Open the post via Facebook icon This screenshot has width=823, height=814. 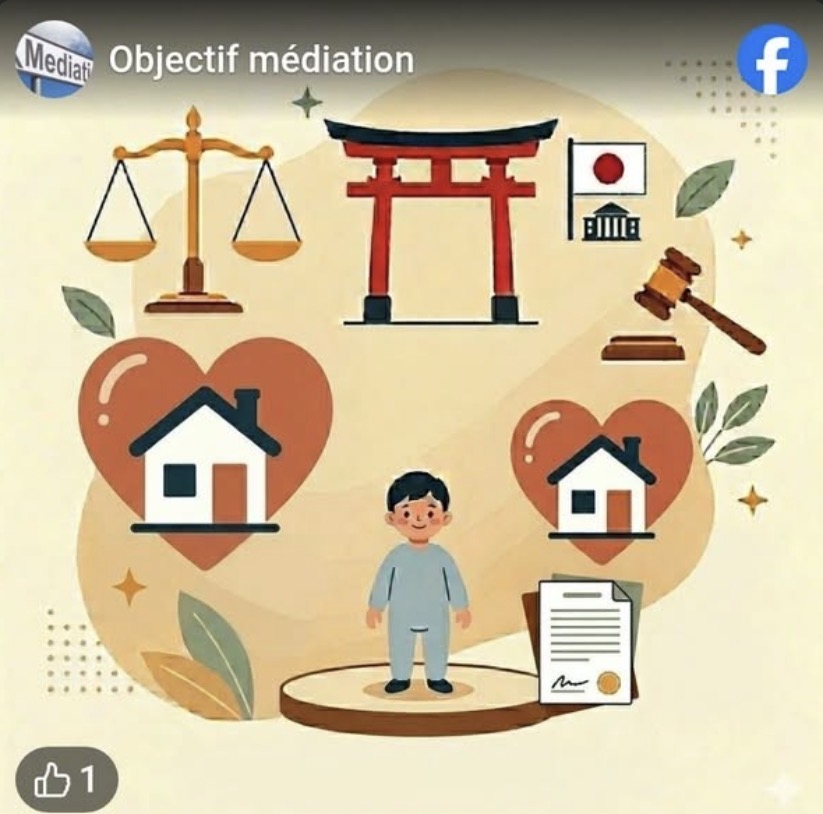point(772,59)
